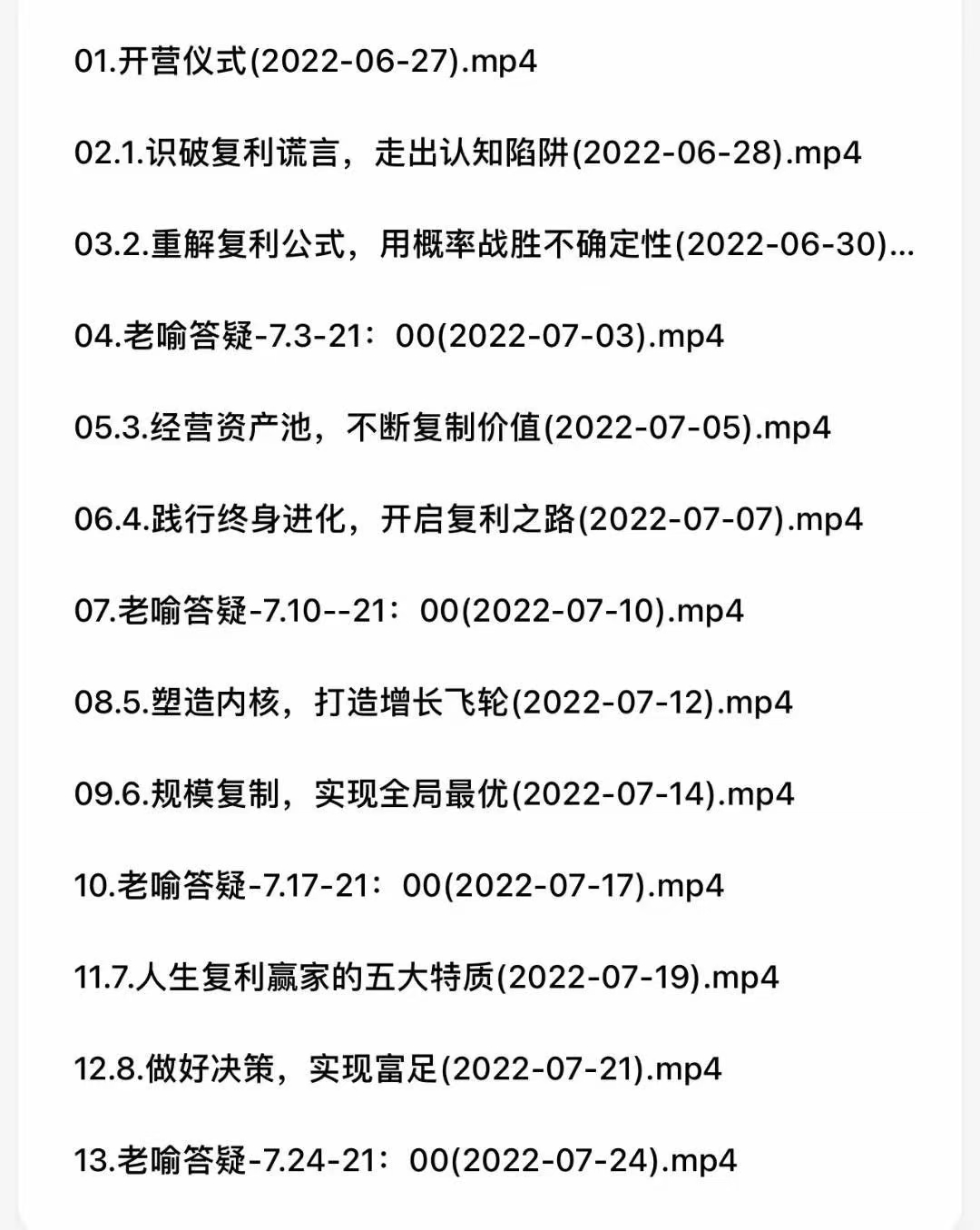Screen dimensions: 980x1230
Task: Open 09.6.规模复制 video
Action: point(434,794)
